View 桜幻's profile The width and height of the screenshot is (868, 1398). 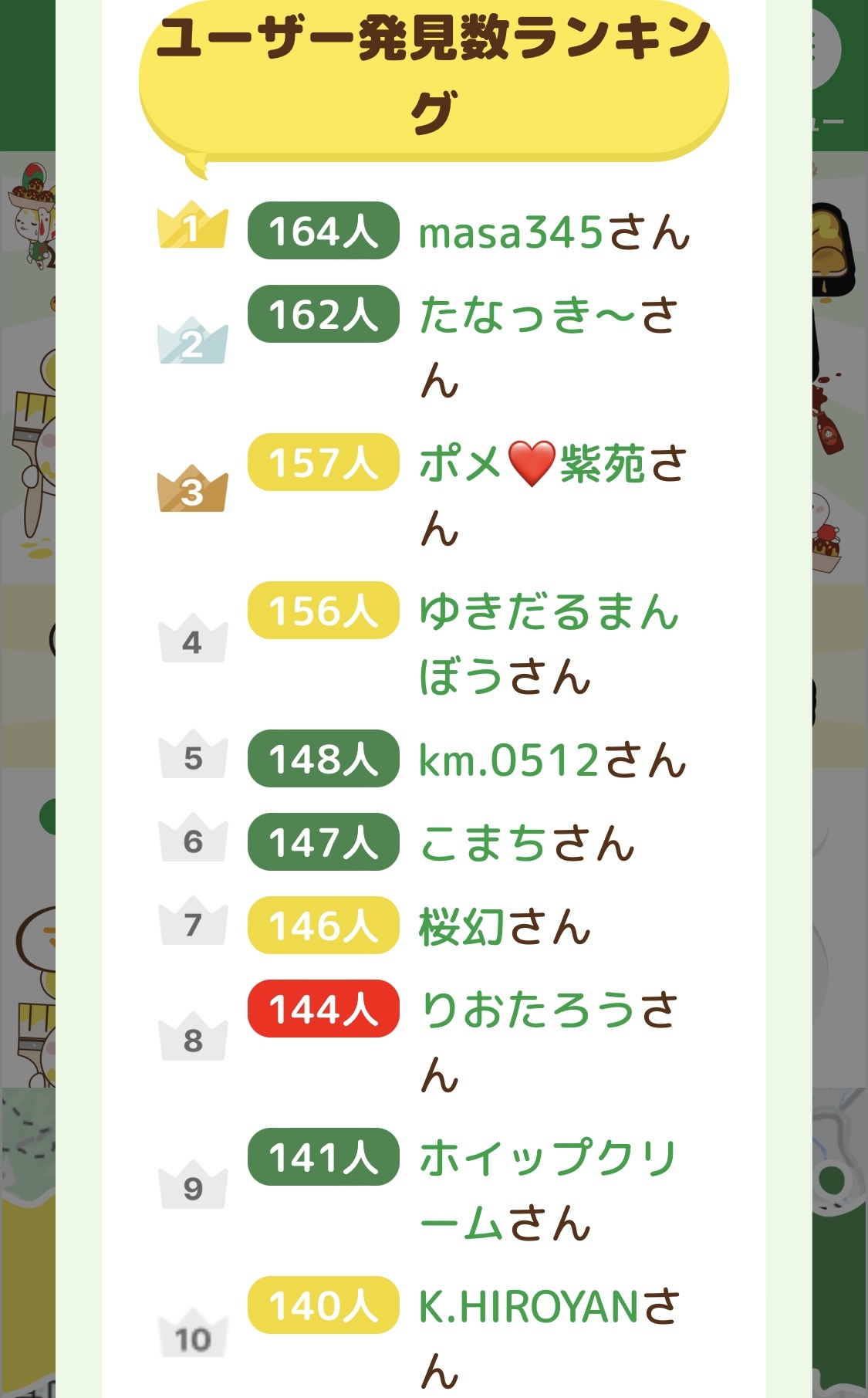(461, 926)
